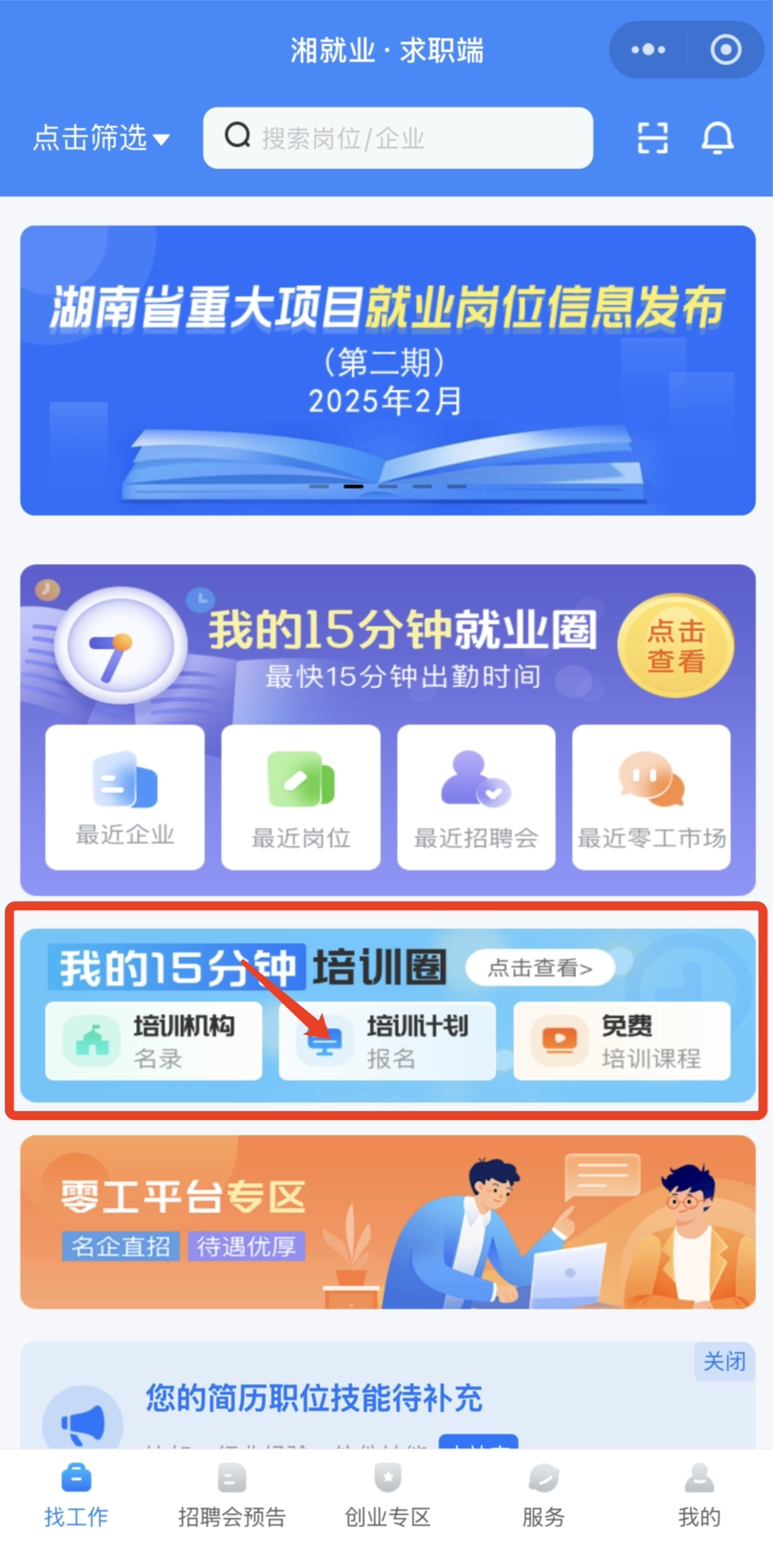The height and width of the screenshot is (1568, 773).
Task: Open the notifications bell
Action: point(716,138)
